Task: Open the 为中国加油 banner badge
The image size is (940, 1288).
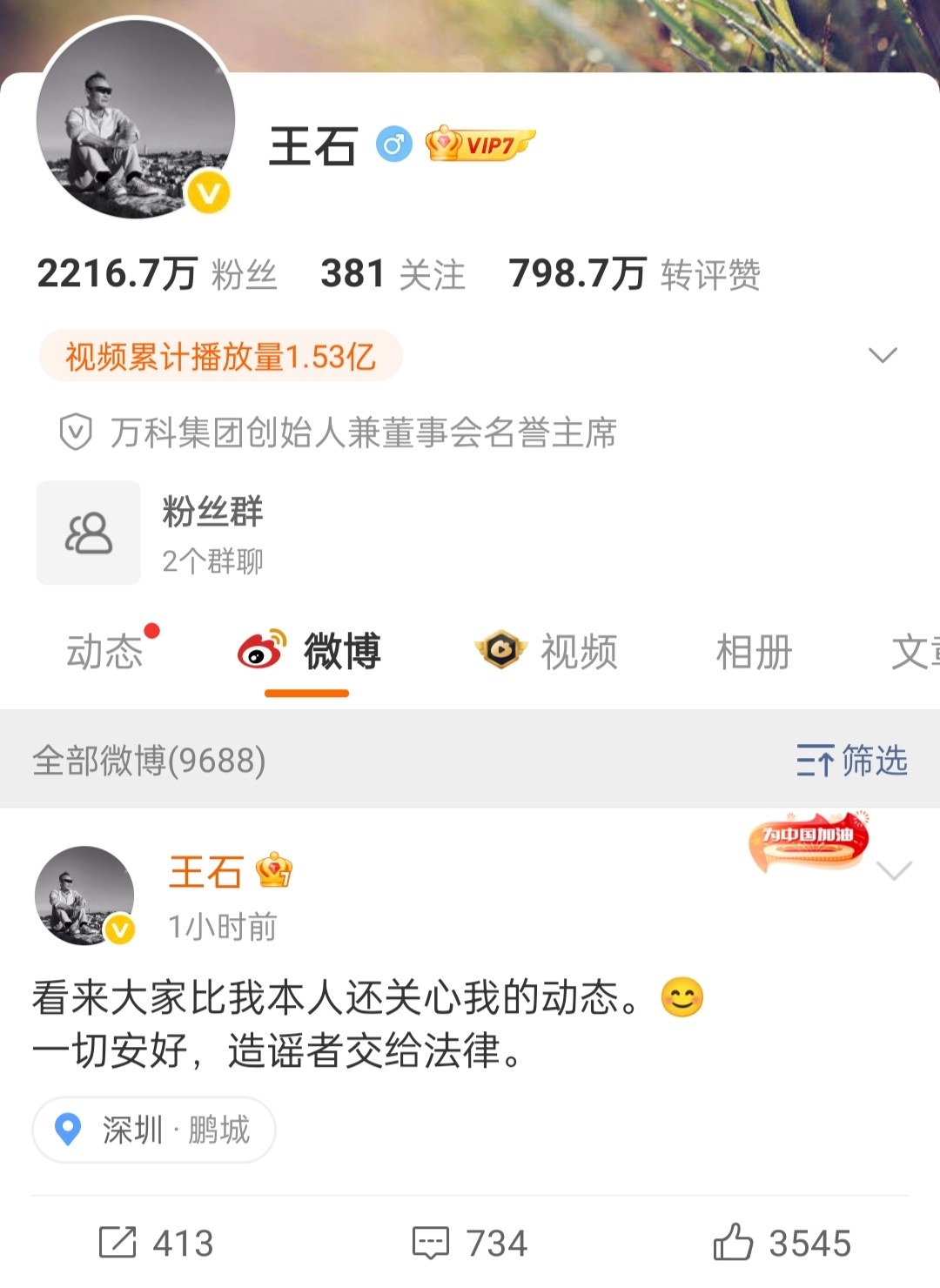Action: (809, 841)
